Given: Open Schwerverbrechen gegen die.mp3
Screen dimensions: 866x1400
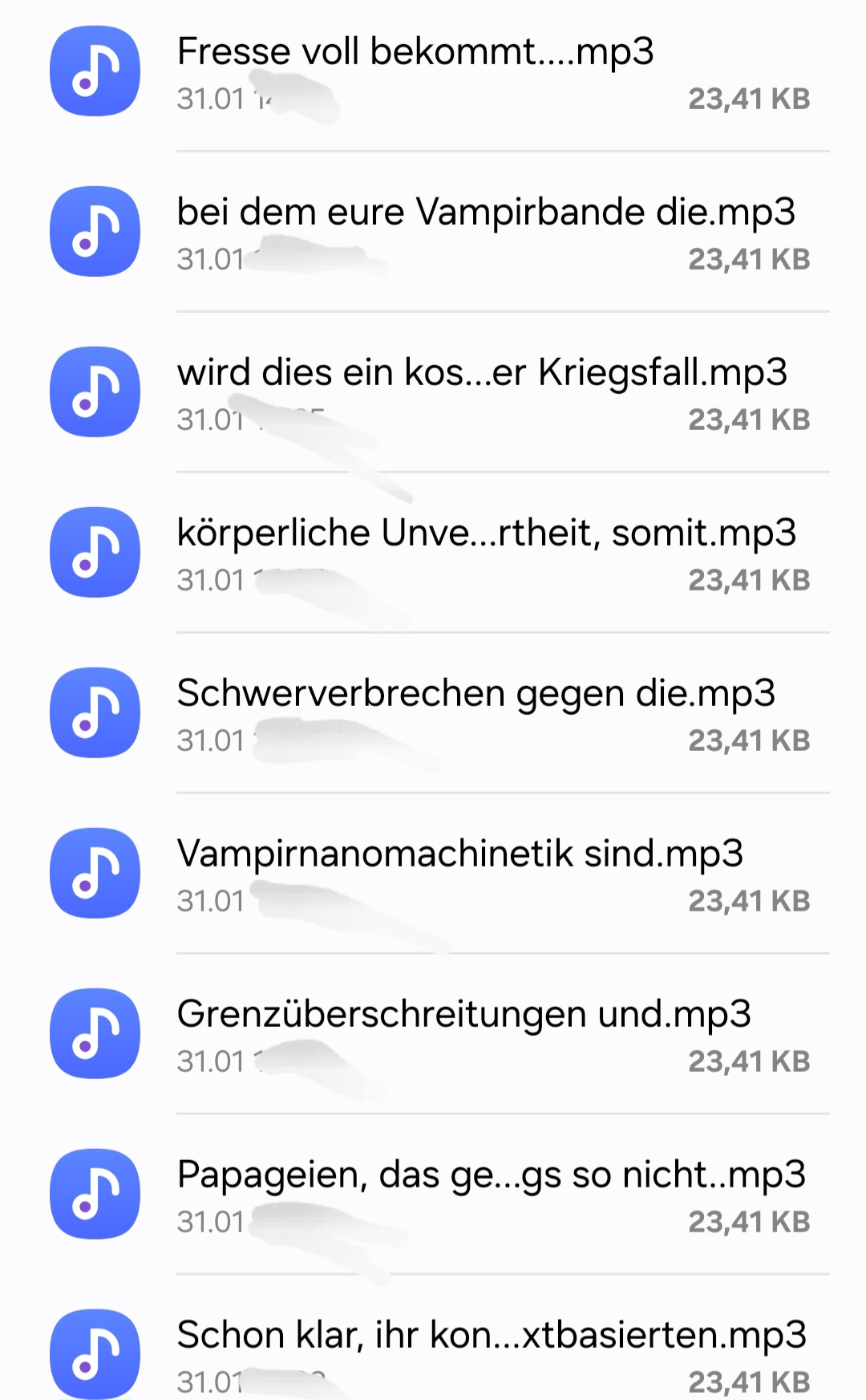Looking at the screenshot, I should 475,695.
